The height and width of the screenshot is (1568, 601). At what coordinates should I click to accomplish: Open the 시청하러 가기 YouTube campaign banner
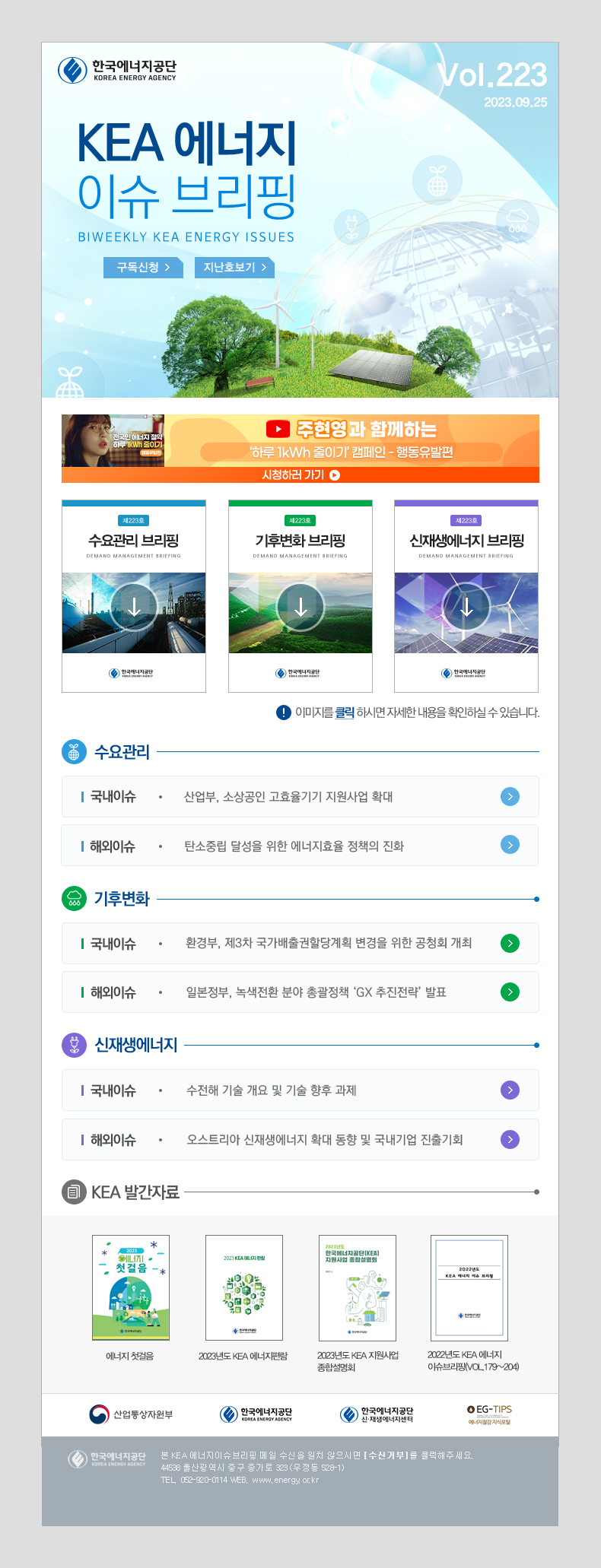pyautogui.click(x=300, y=475)
